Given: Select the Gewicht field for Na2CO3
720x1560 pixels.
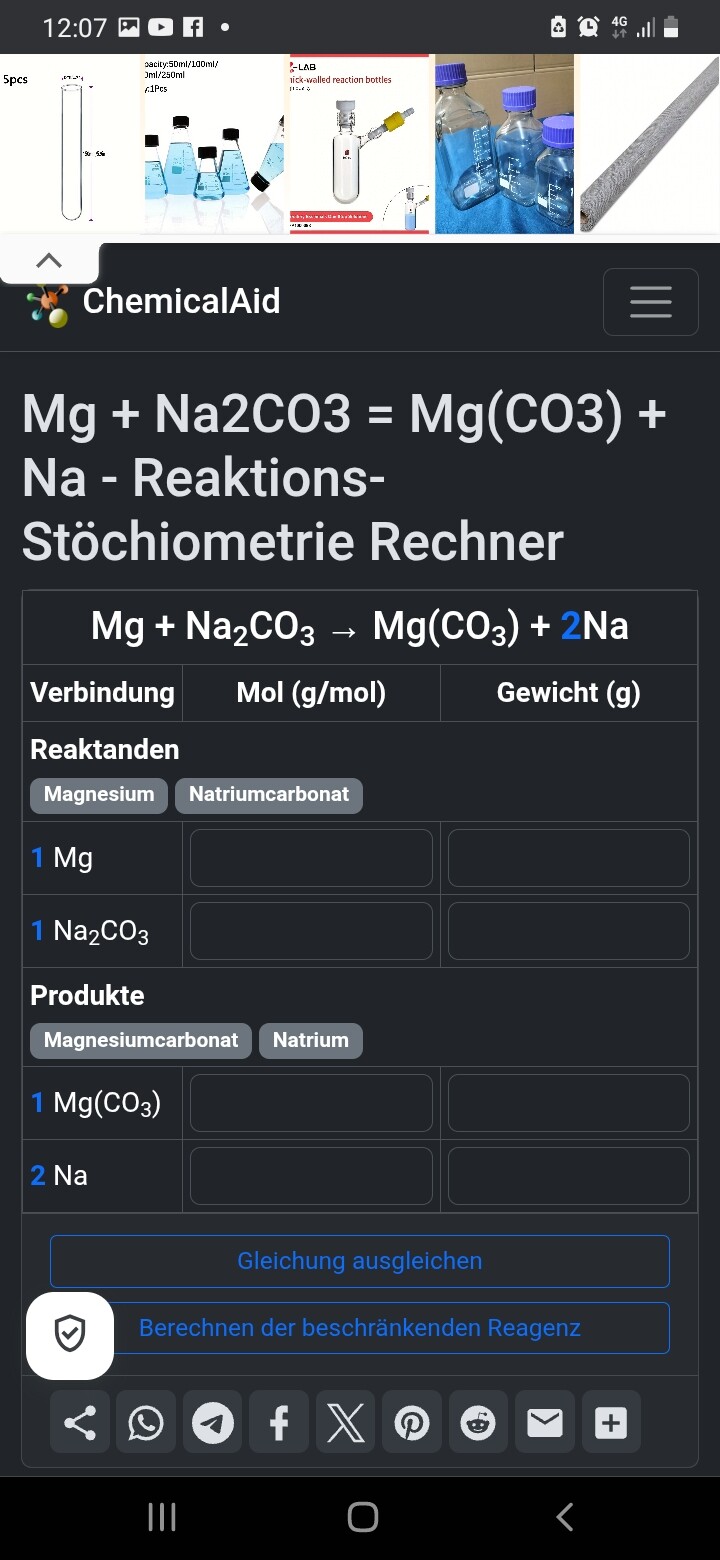Looking at the screenshot, I should (x=568, y=931).
